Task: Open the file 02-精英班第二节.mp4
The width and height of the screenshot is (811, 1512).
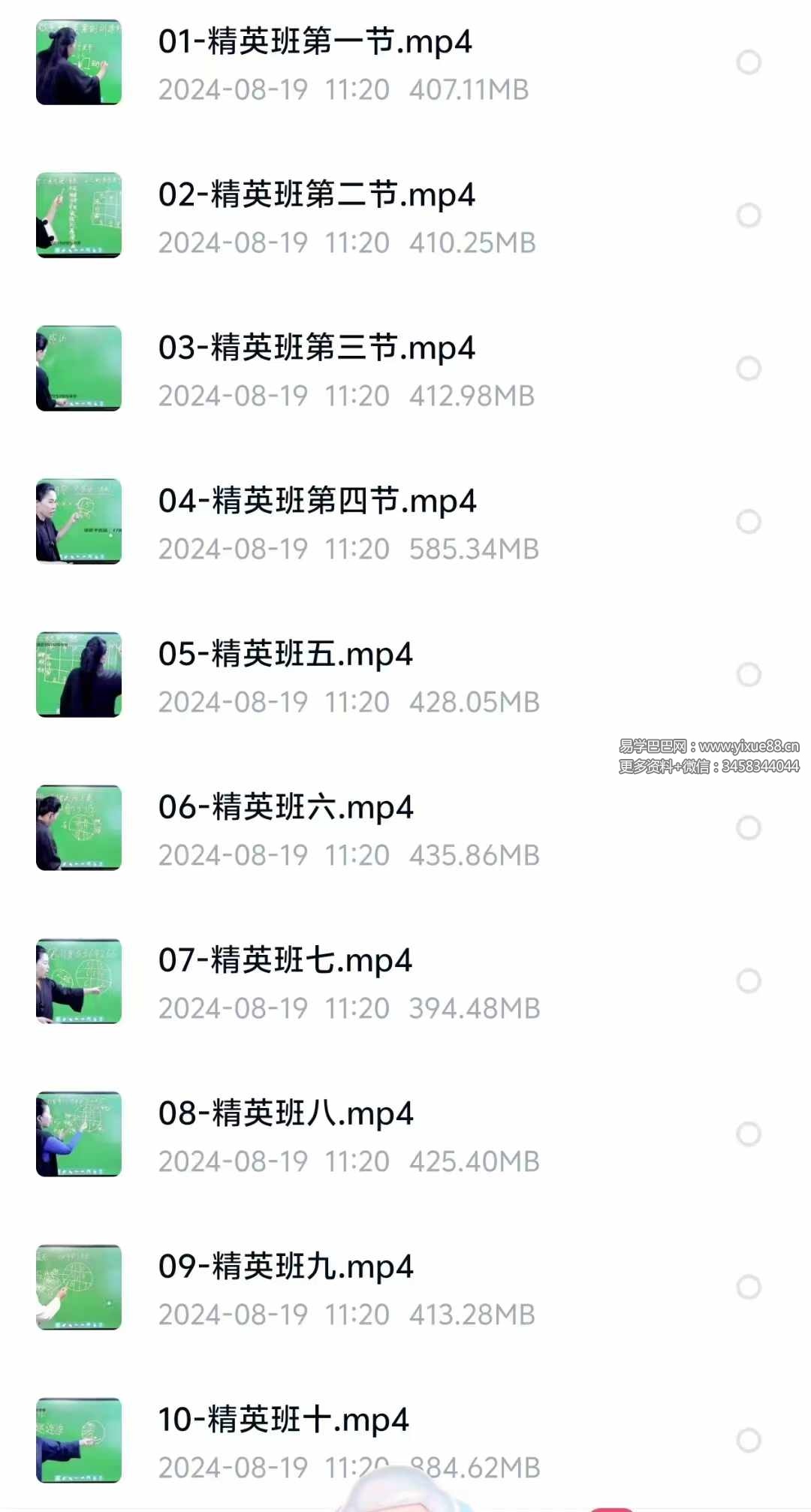Action: 318,194
